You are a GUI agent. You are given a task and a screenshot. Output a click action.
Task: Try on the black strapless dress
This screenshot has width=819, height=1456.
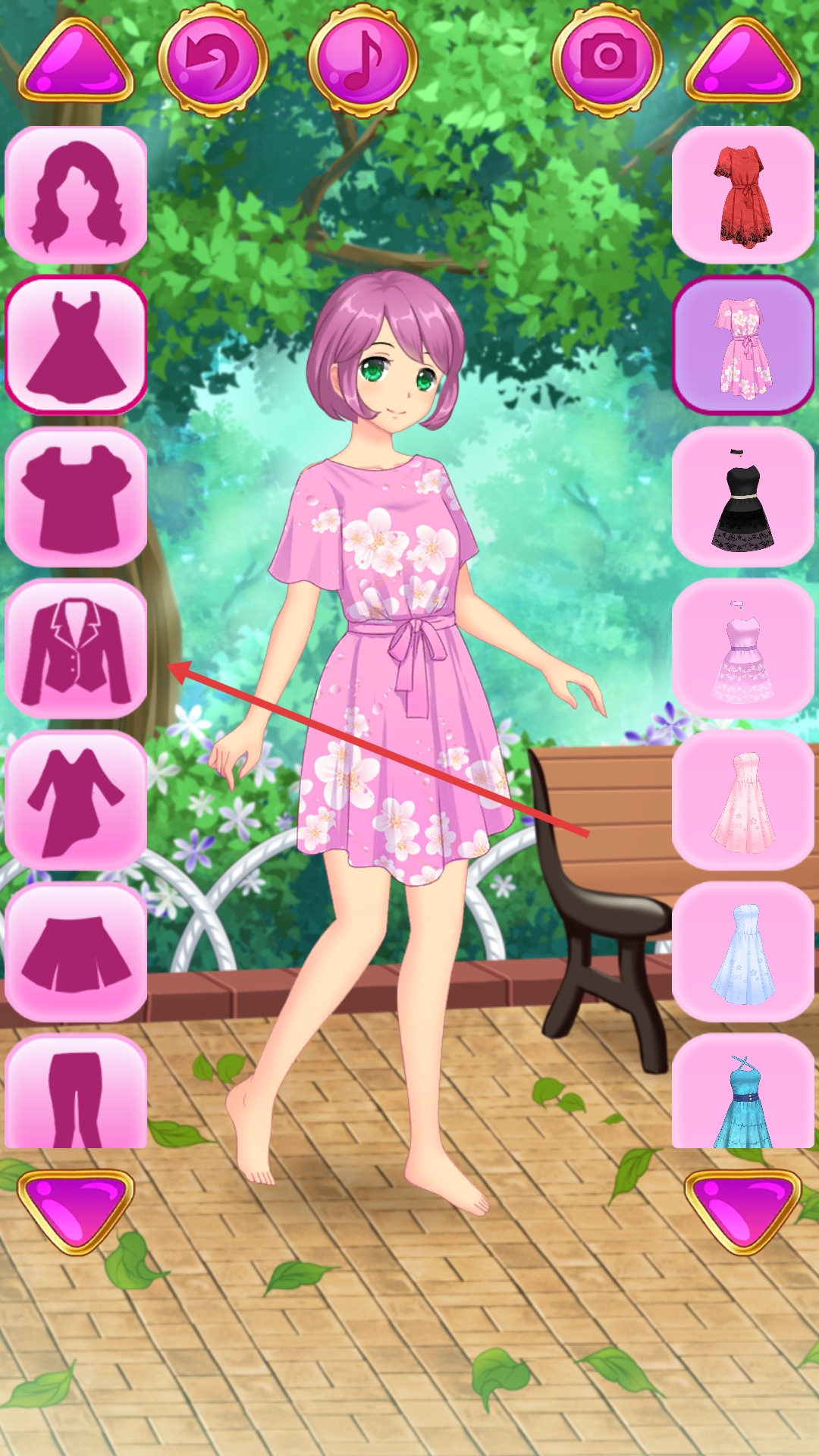[x=743, y=497]
